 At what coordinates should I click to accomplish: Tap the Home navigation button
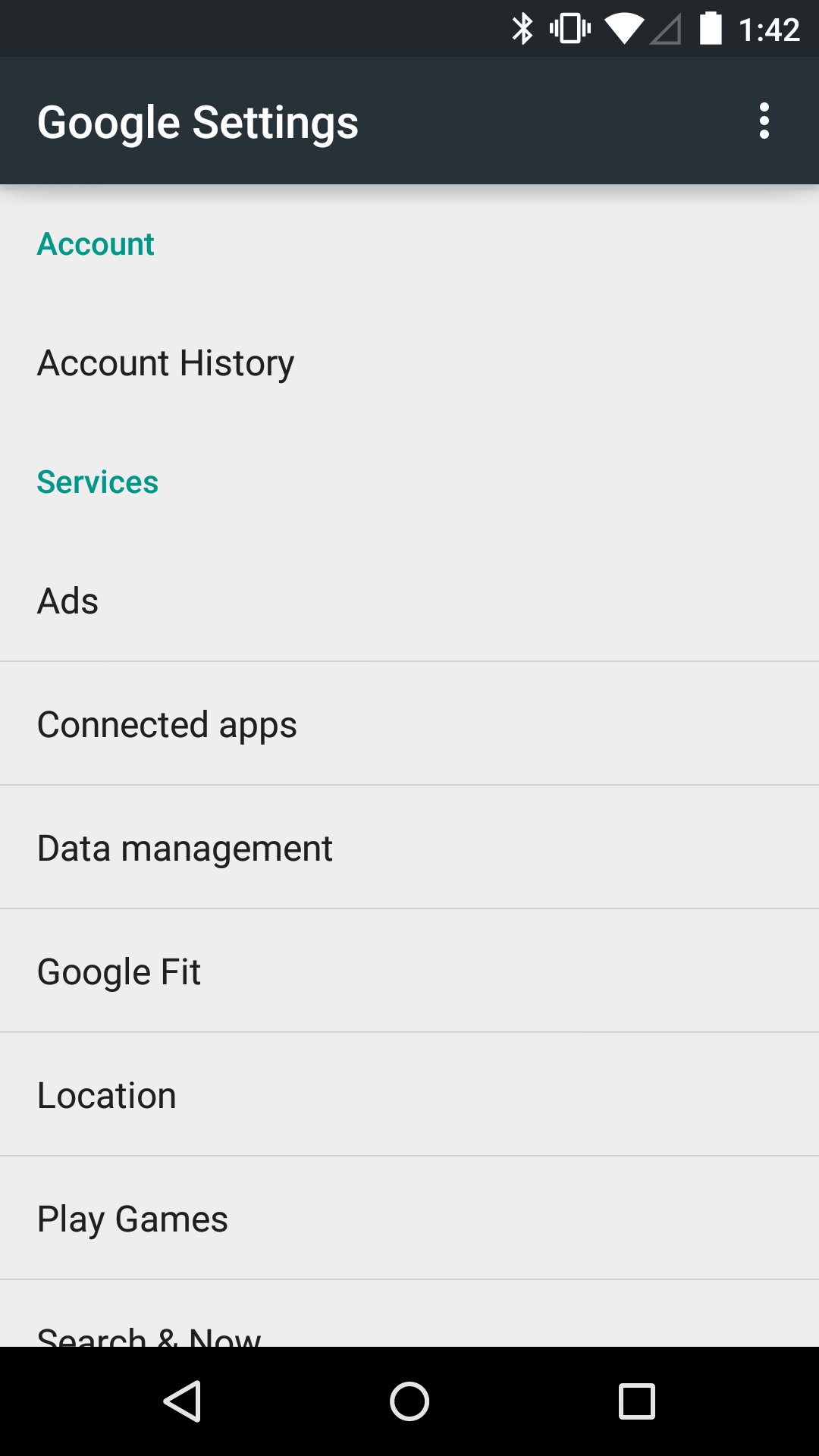tap(409, 1401)
